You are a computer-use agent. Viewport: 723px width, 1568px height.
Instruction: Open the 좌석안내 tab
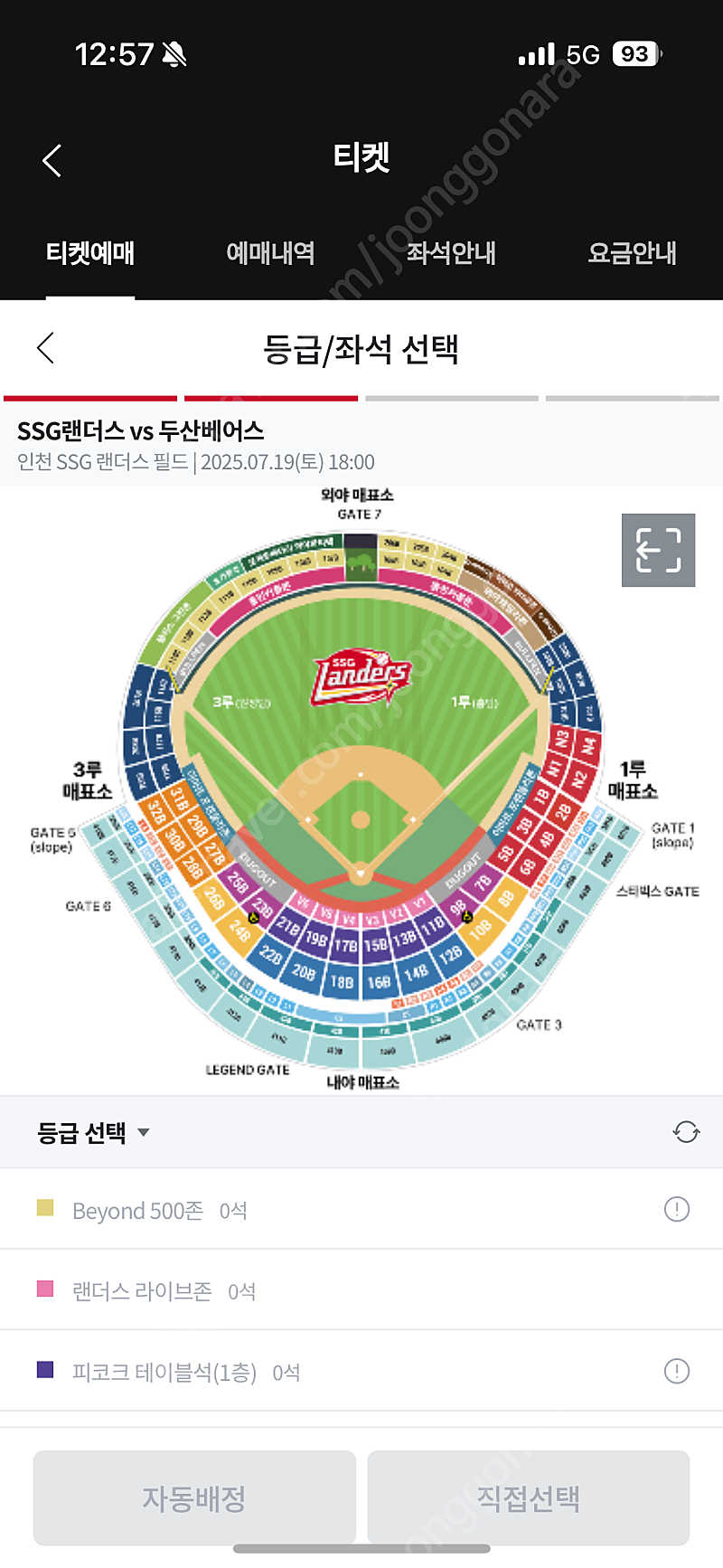(451, 253)
